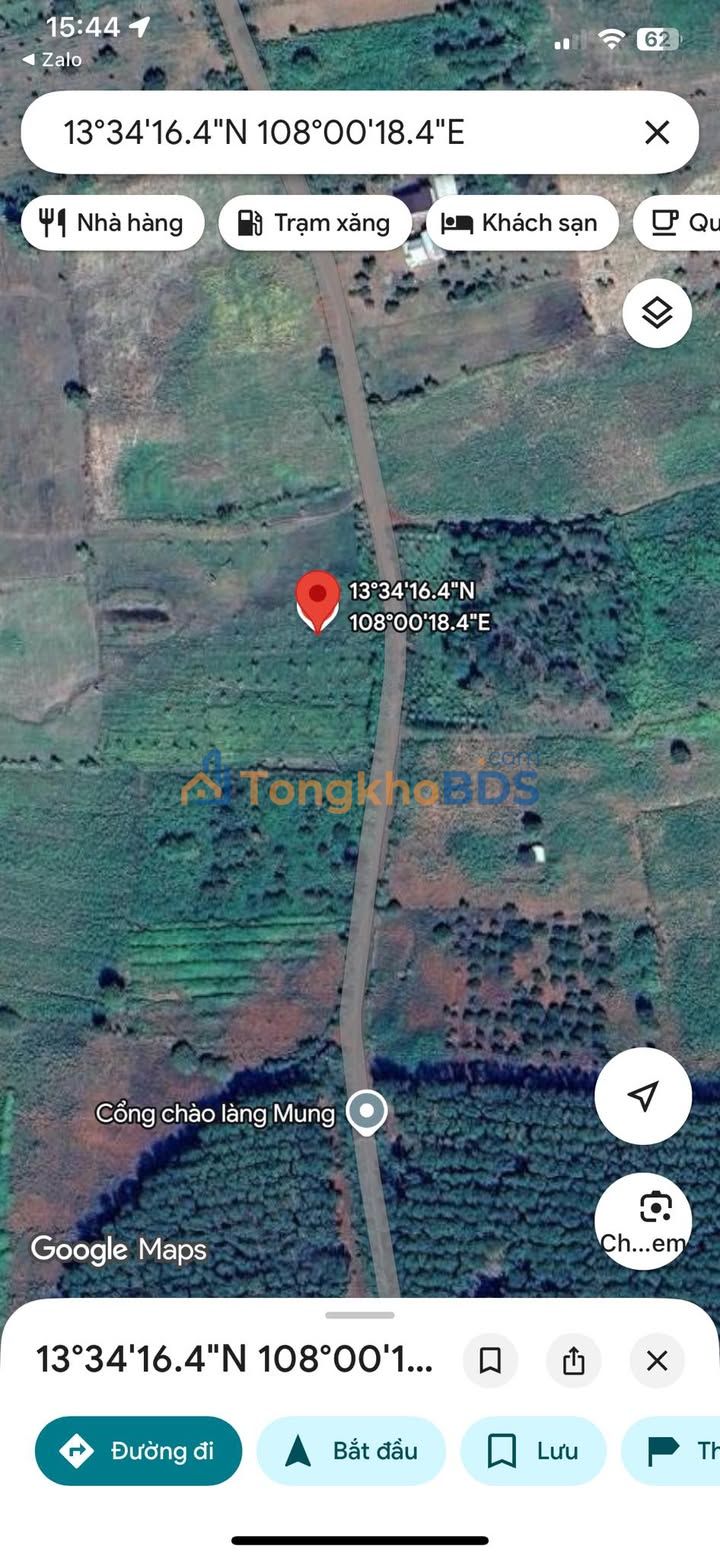Open Cổng chào làng Mung place marker
The height and width of the screenshot is (1559, 720).
tap(367, 1111)
